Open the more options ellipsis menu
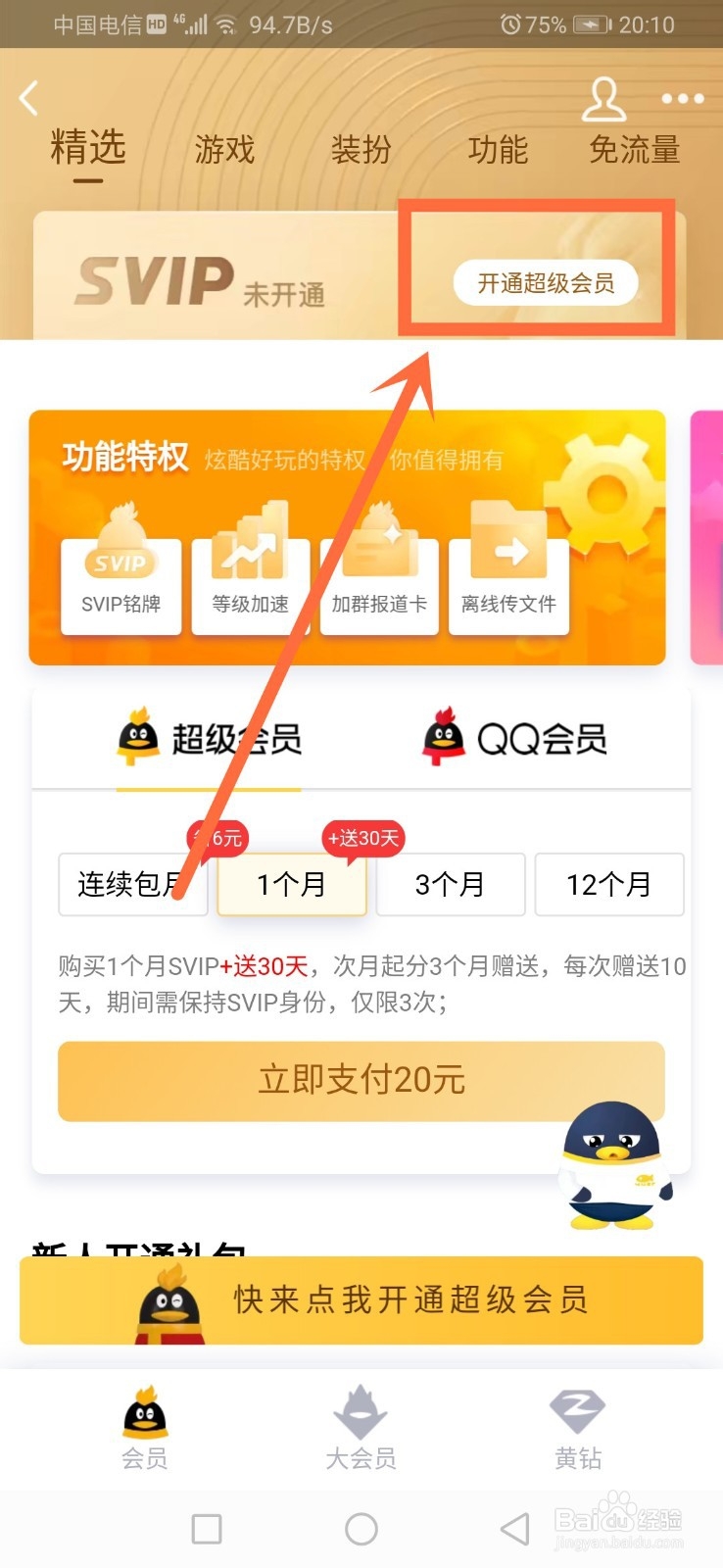 point(680,98)
